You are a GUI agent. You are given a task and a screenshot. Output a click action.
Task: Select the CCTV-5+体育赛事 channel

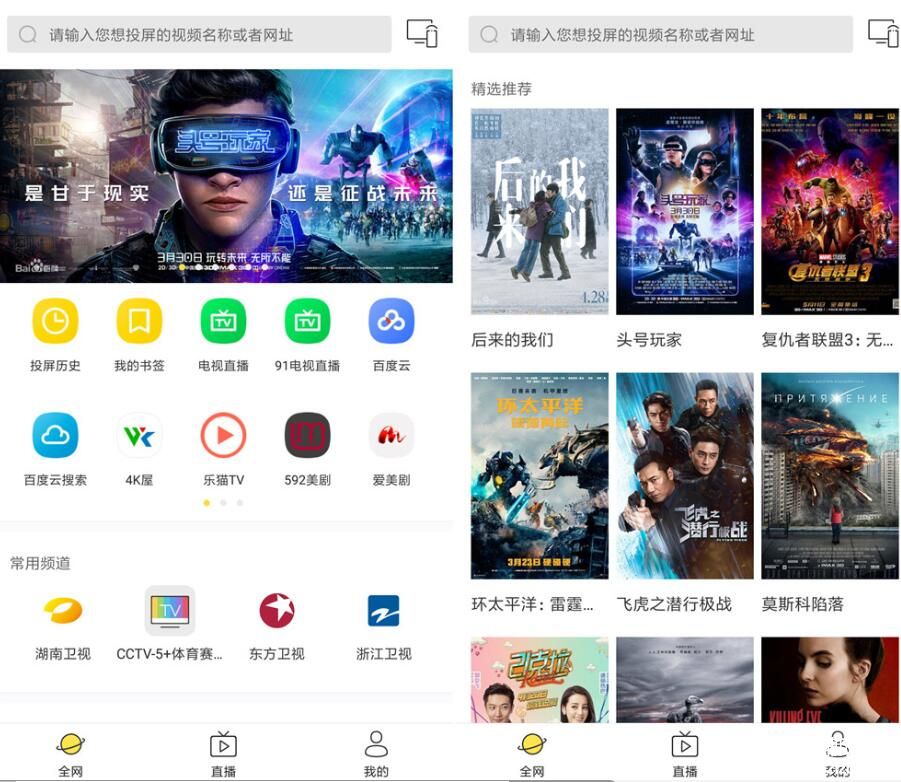pyautogui.click(x=169, y=610)
